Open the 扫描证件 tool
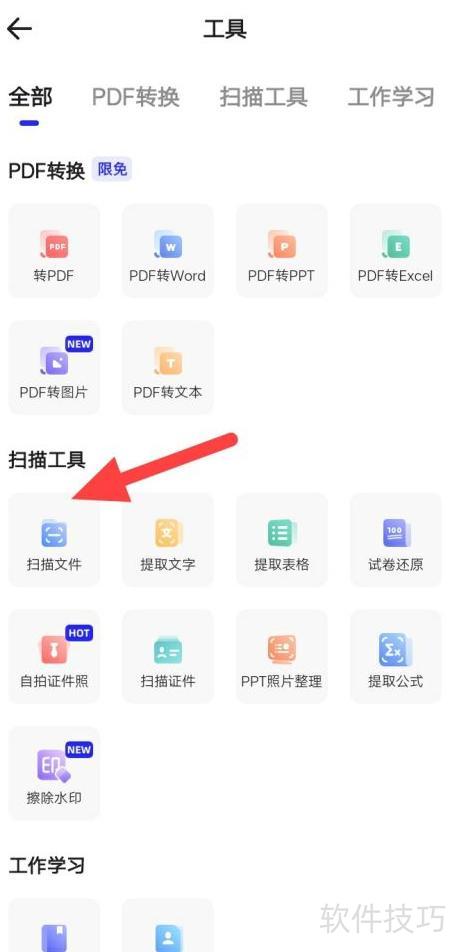Image resolution: width=450 pixels, height=952 pixels. click(x=168, y=656)
